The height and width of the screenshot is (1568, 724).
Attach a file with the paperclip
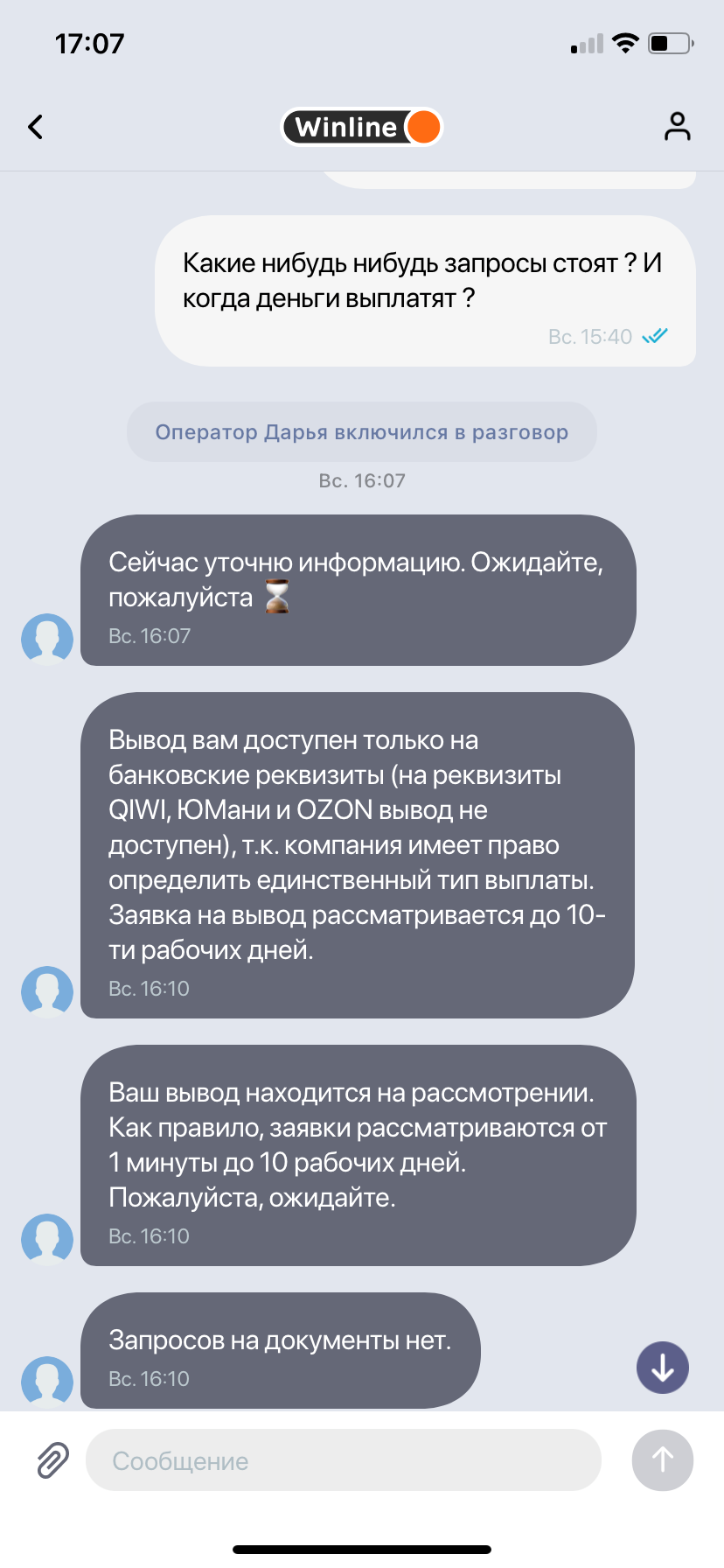click(52, 1460)
